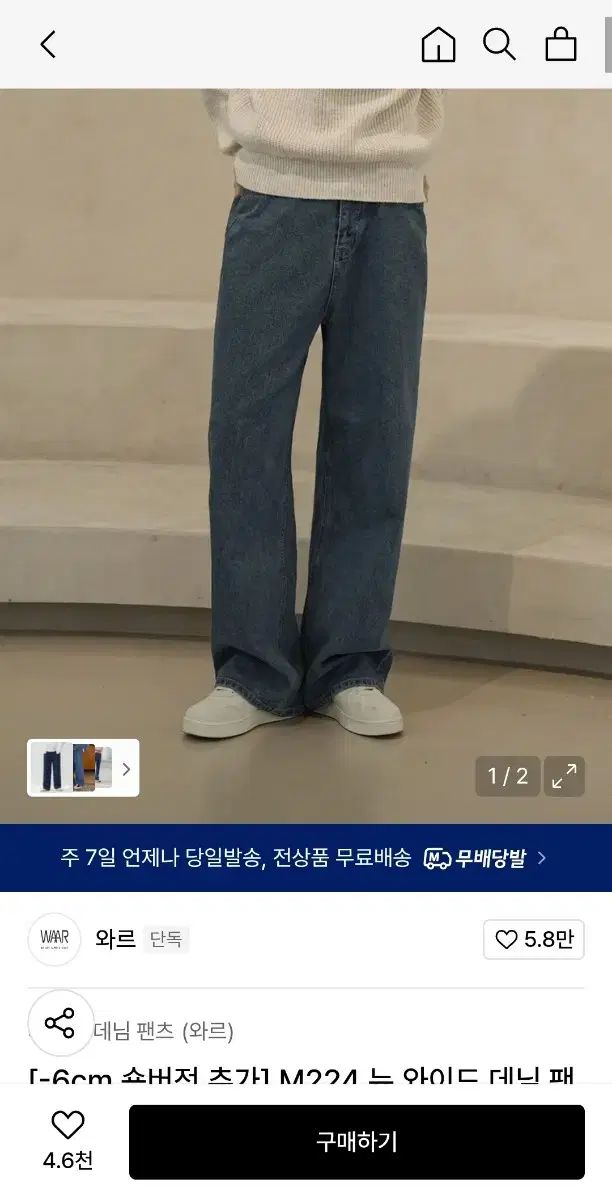Open 데님 팬츠 (와르) category link

[163, 1031]
